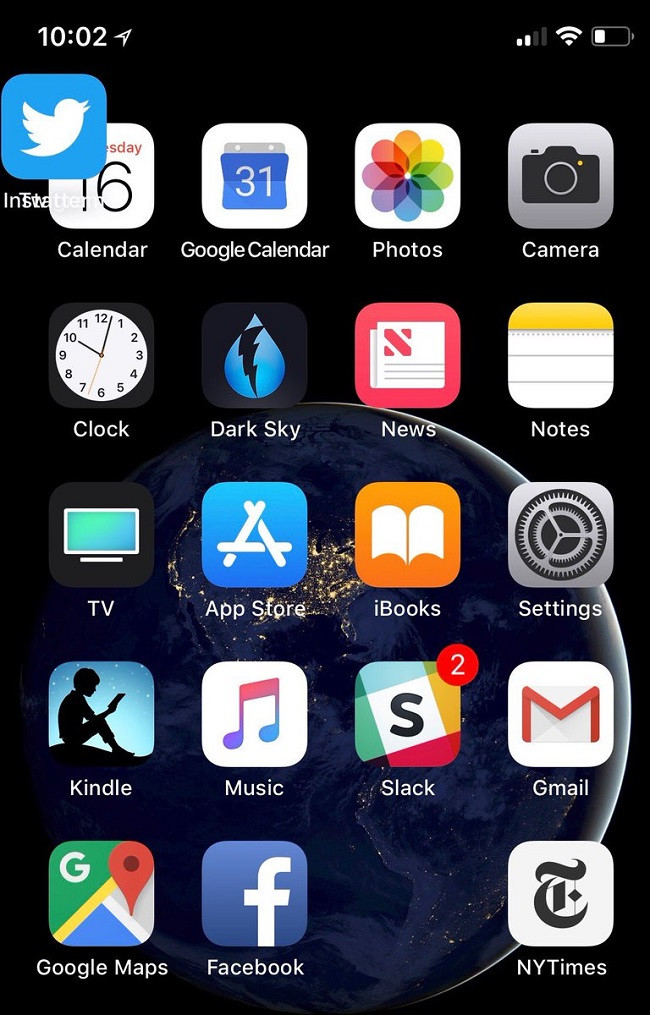Open iBooks
Viewport: 650px width, 1015px height.
pyautogui.click(x=407, y=534)
